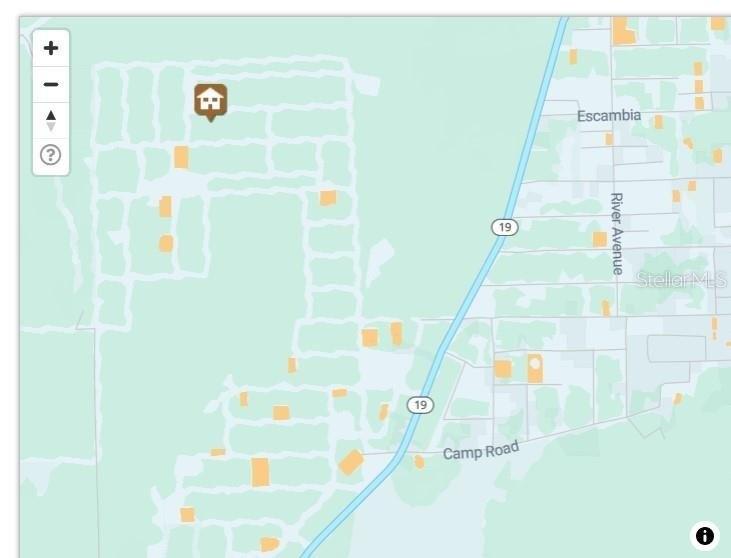Reset map bearing with the compass

coord(51,120)
